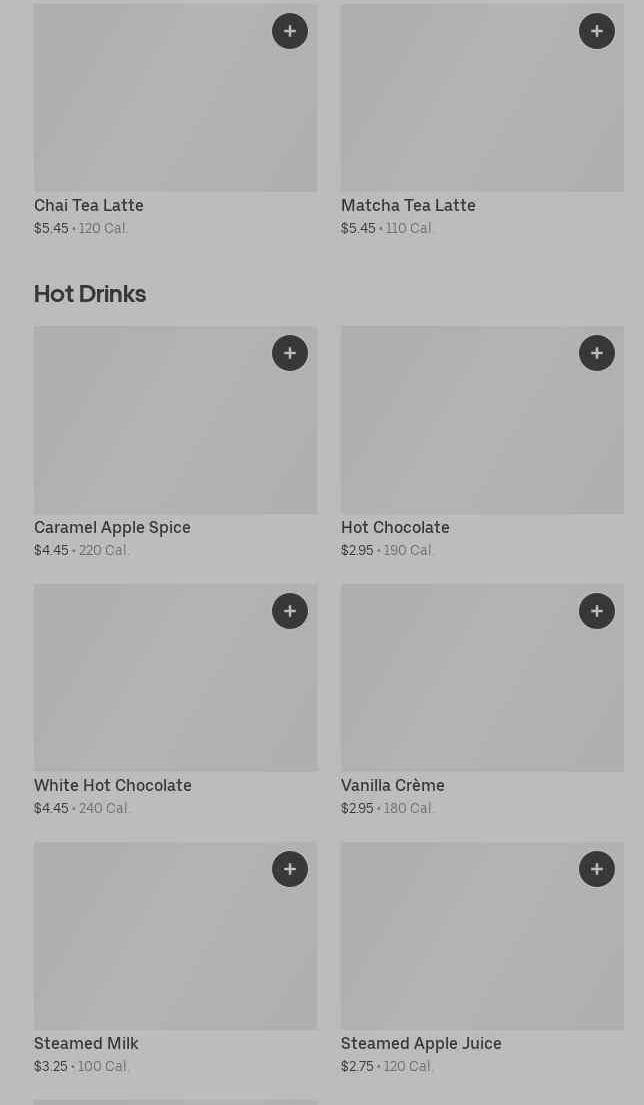Add Matcha Tea Latte to the order
This screenshot has height=1105, width=644.
coord(597,31)
